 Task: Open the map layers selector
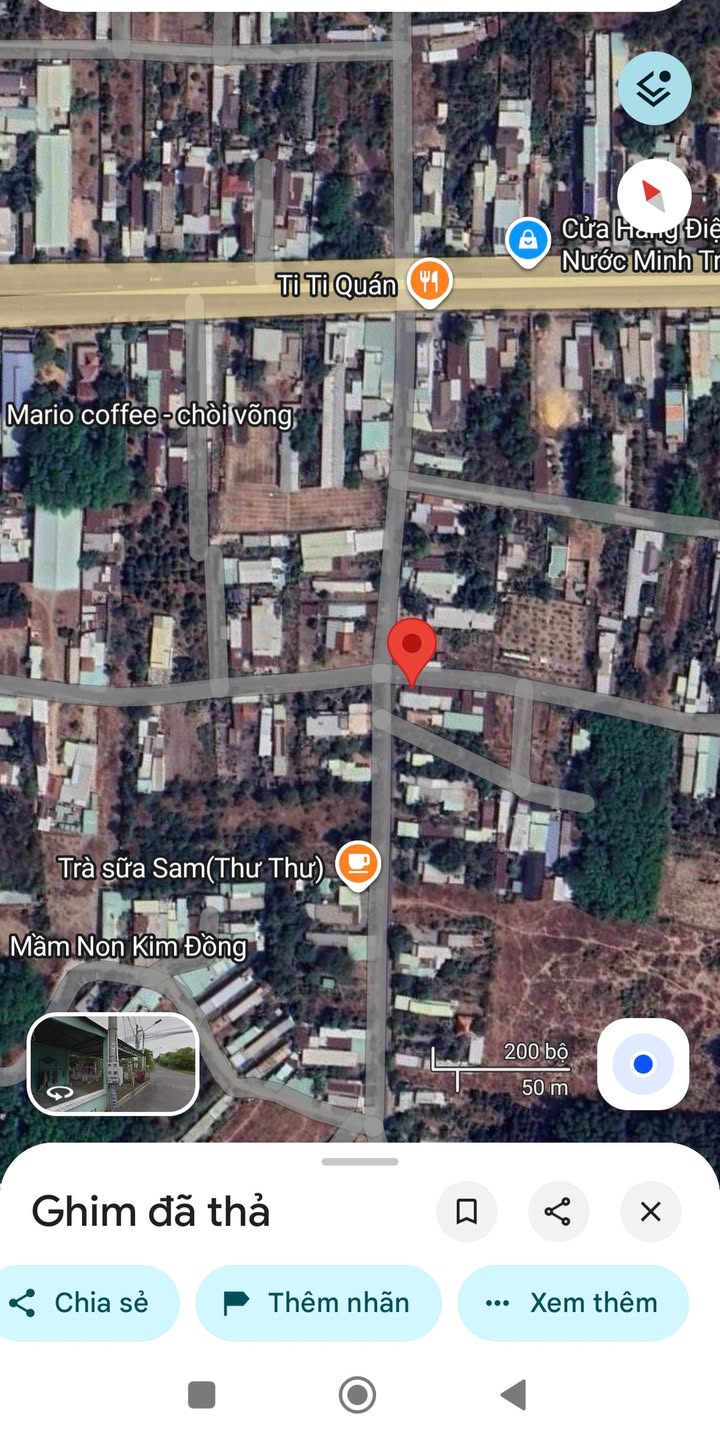(x=654, y=89)
